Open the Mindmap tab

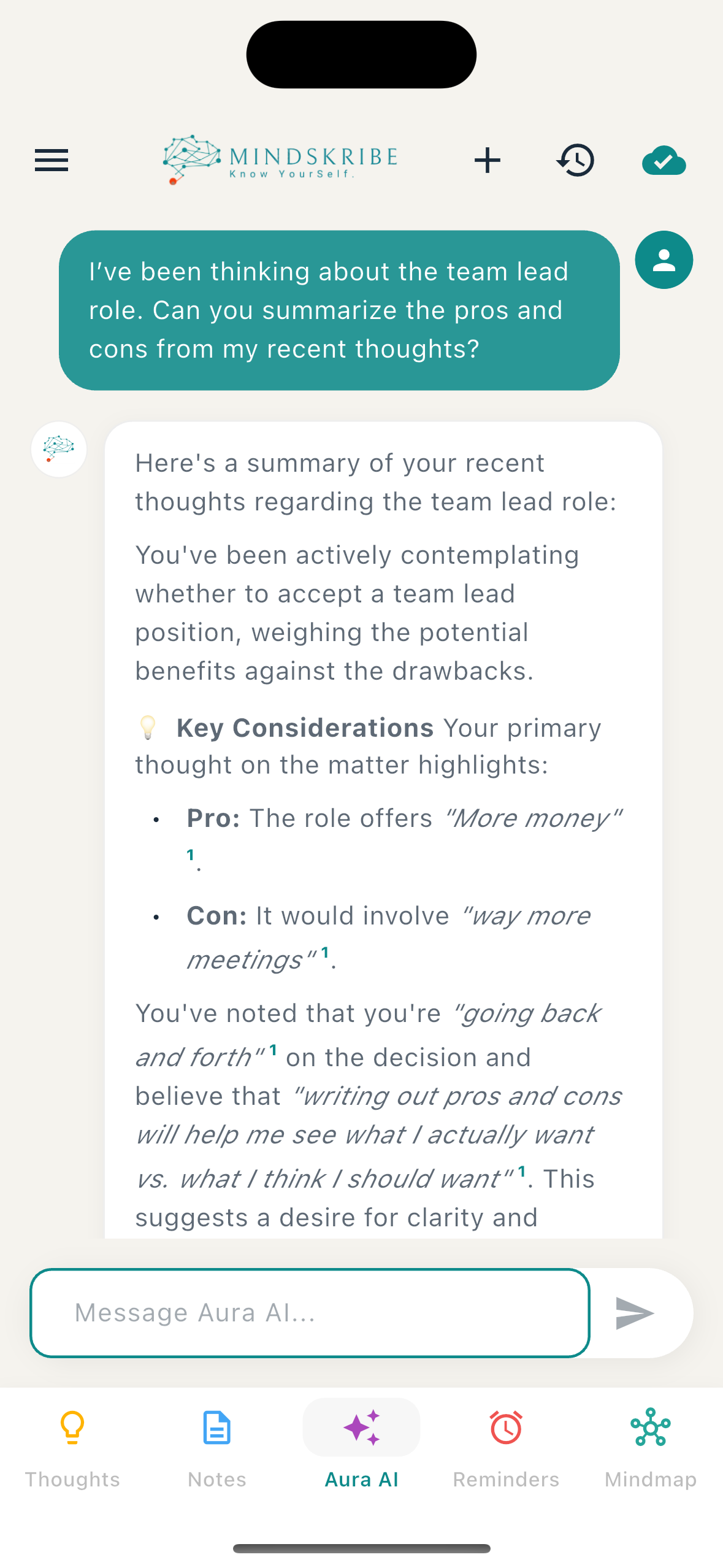tap(650, 1448)
